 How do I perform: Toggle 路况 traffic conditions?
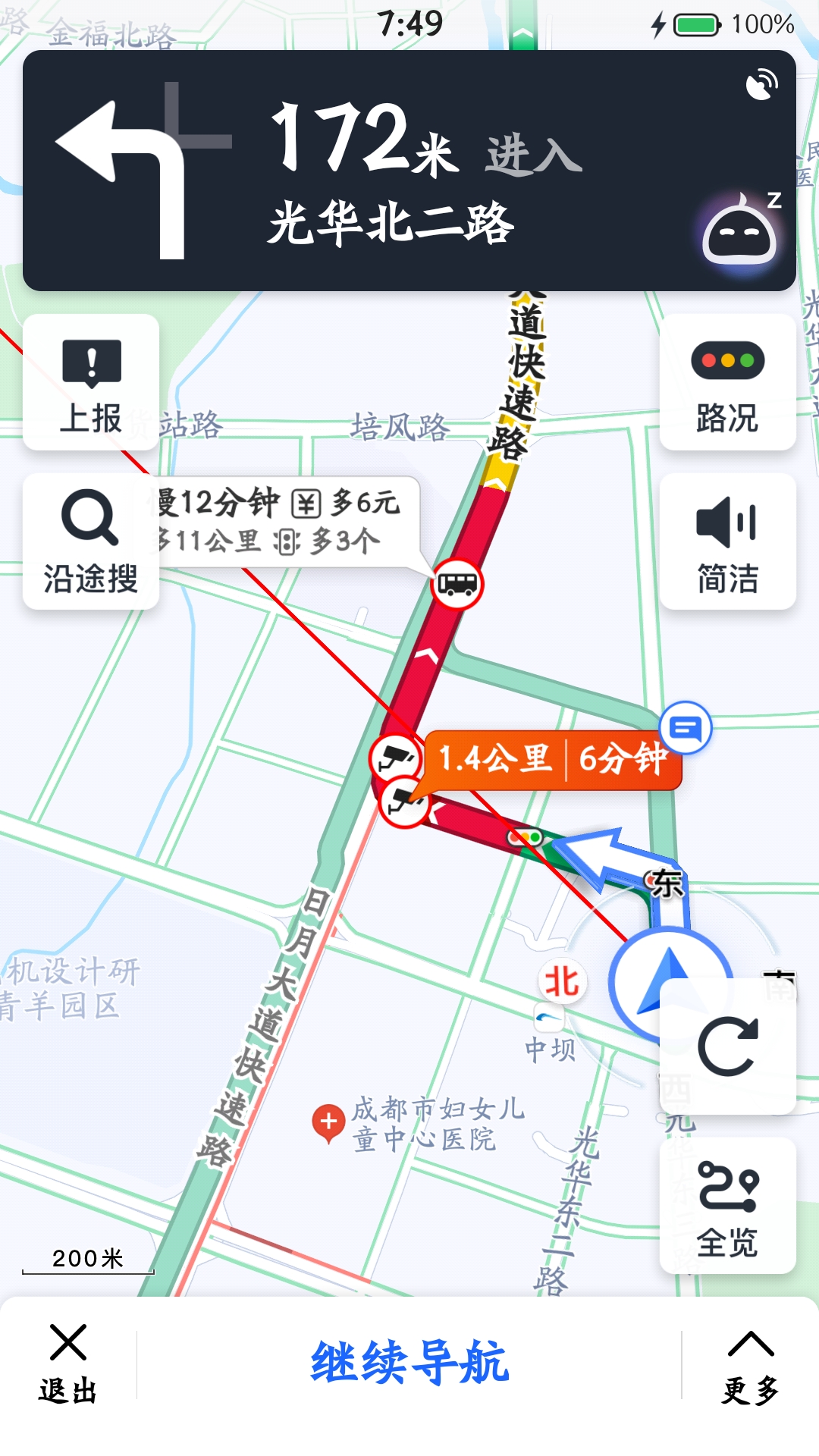click(x=727, y=383)
